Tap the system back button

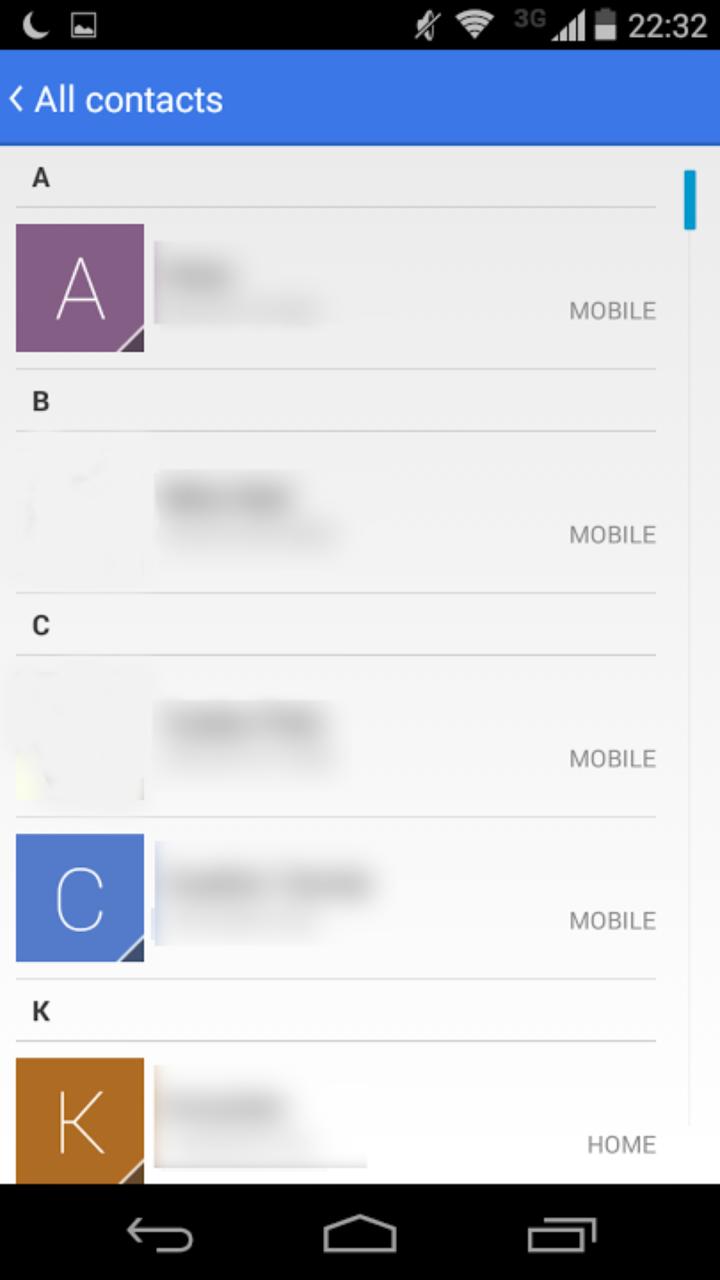[x=160, y=1234]
